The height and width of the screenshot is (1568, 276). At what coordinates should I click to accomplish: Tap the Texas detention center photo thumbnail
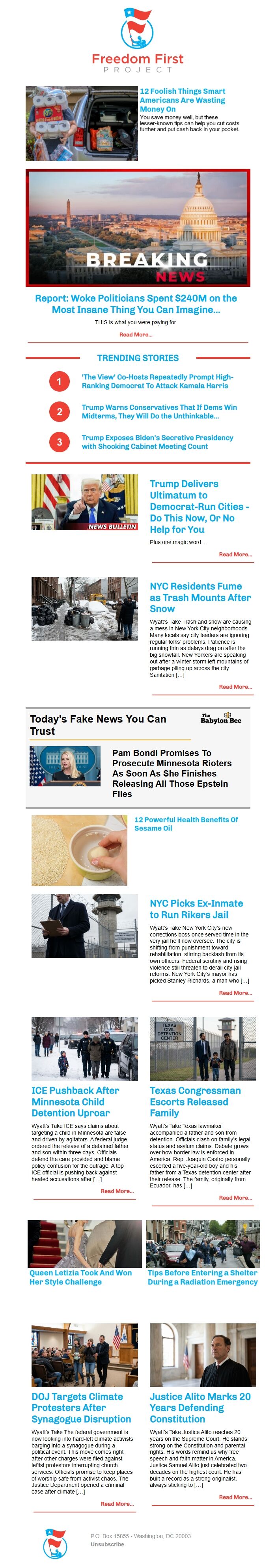203,1049
